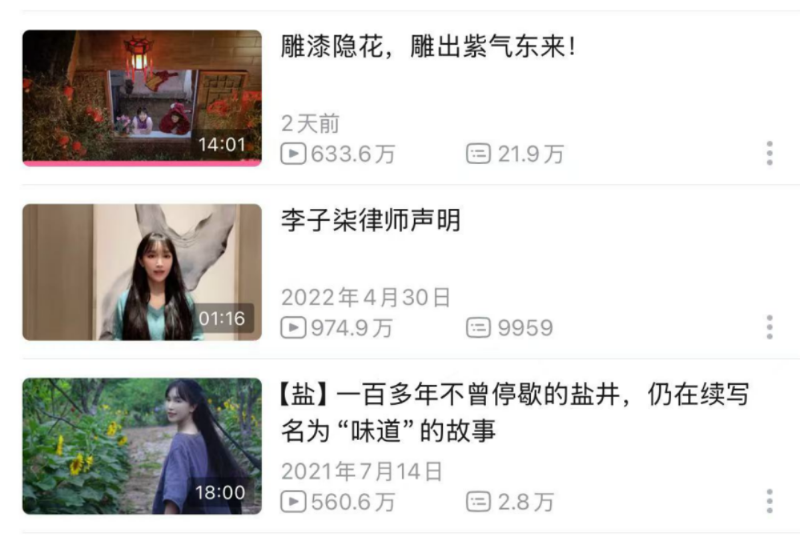Image resolution: width=800 pixels, height=537 pixels.
Task: Open the video titled 雕漆隐花，雕出紫气东来
Action: click(x=429, y=47)
